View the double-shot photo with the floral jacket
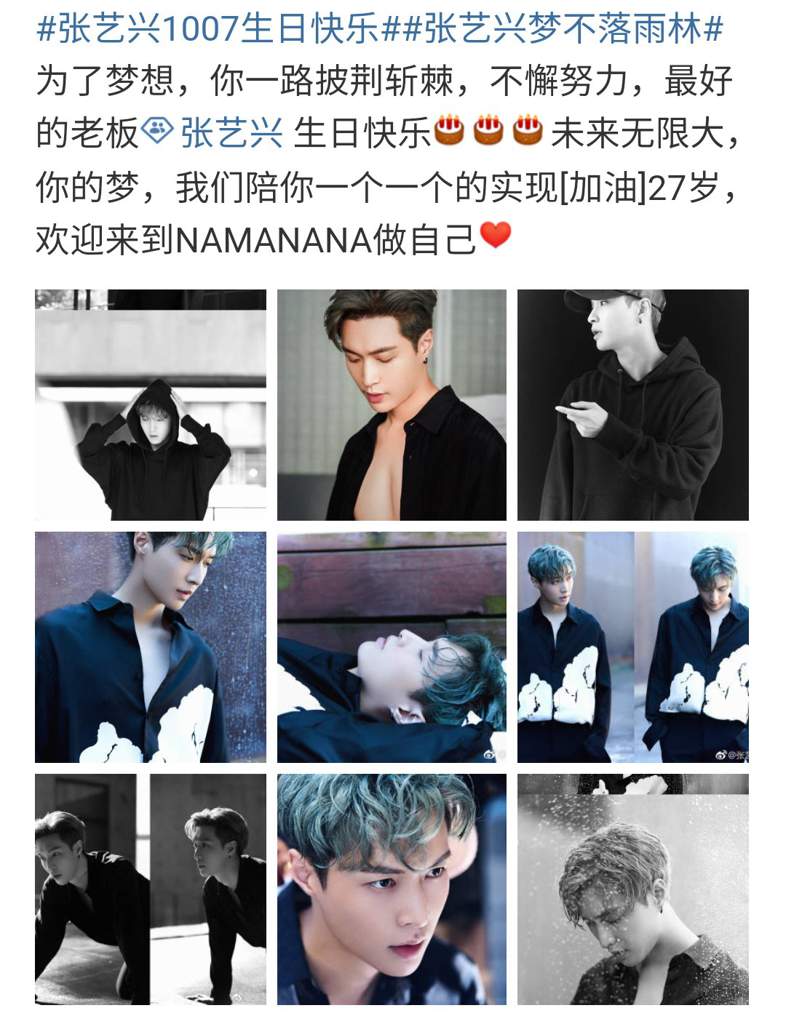This screenshot has width=786, height=1024. 632,647
